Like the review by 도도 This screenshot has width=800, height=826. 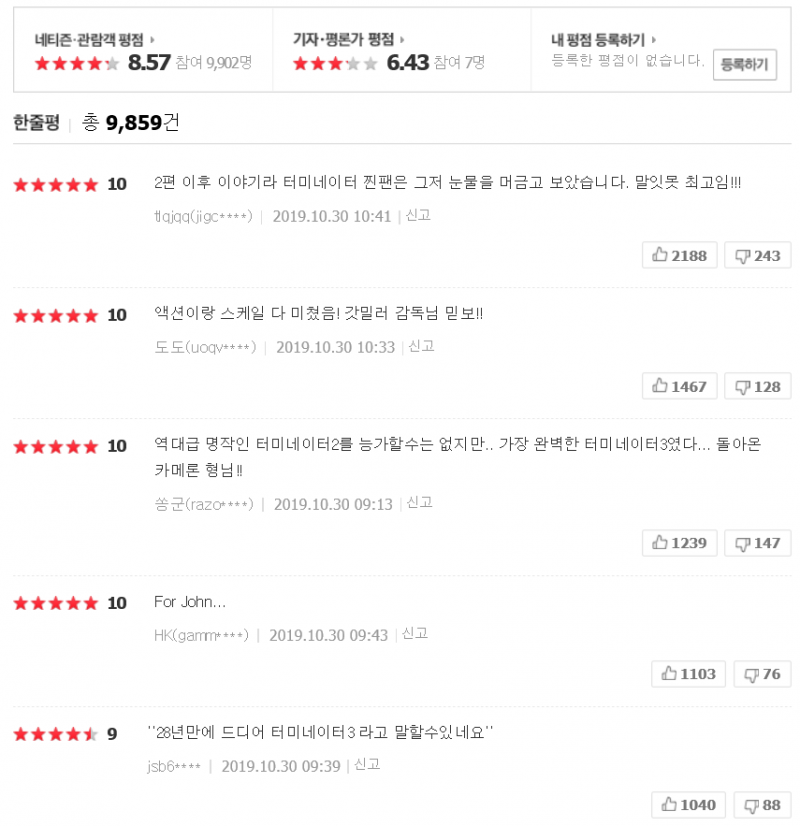point(679,386)
